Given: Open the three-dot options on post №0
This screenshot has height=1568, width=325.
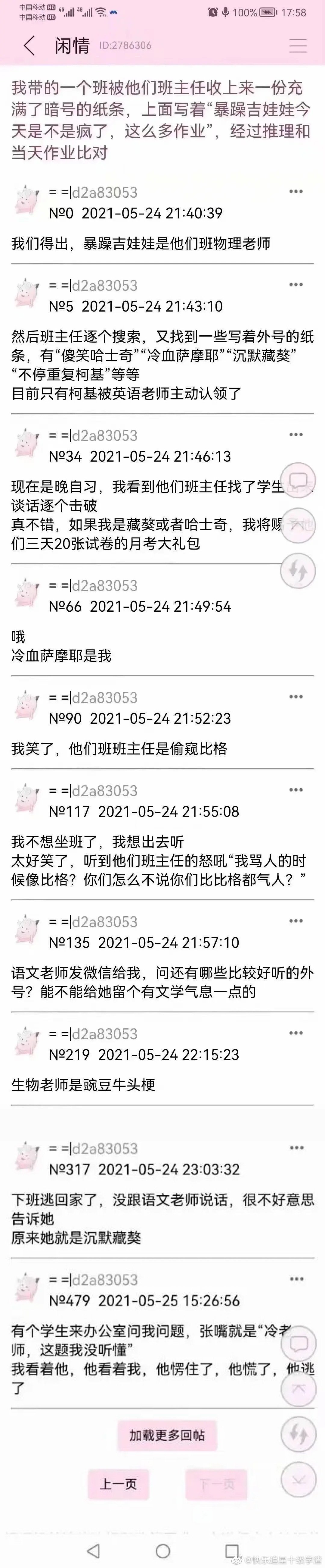Looking at the screenshot, I should pos(296,192).
